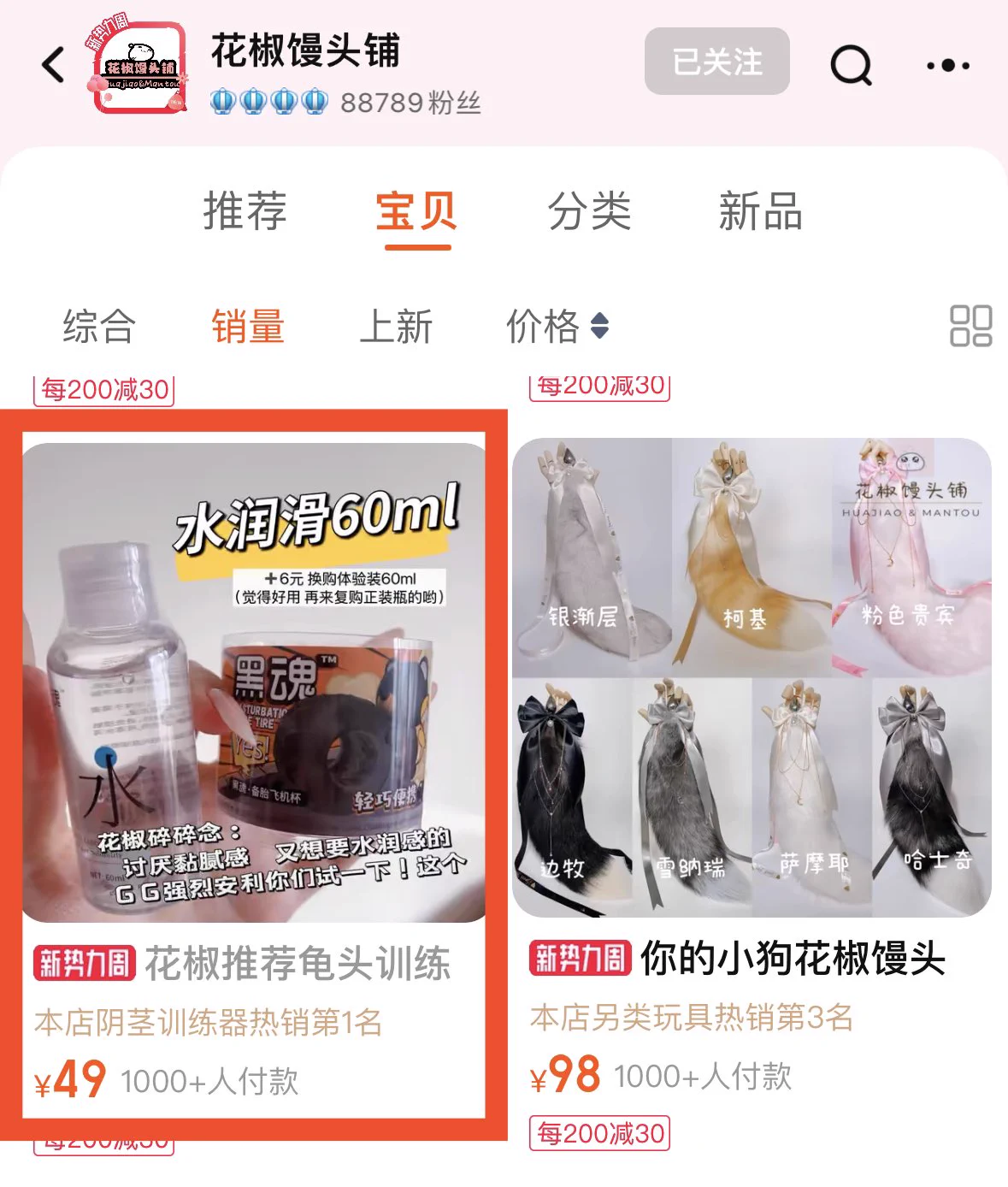1008x1187 pixels.
Task: Sort by 价格 price order
Action: tap(557, 326)
